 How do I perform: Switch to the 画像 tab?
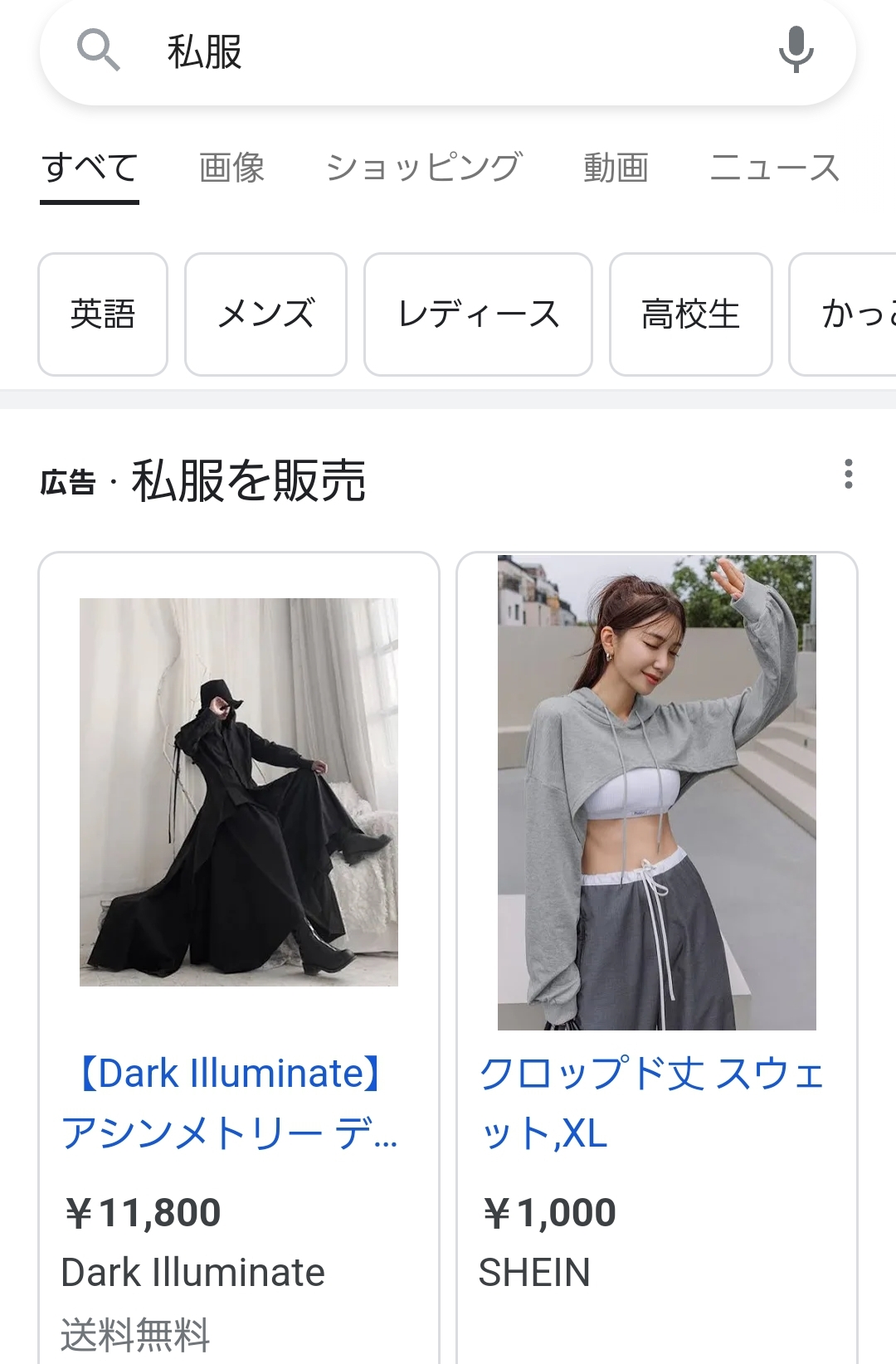(231, 168)
